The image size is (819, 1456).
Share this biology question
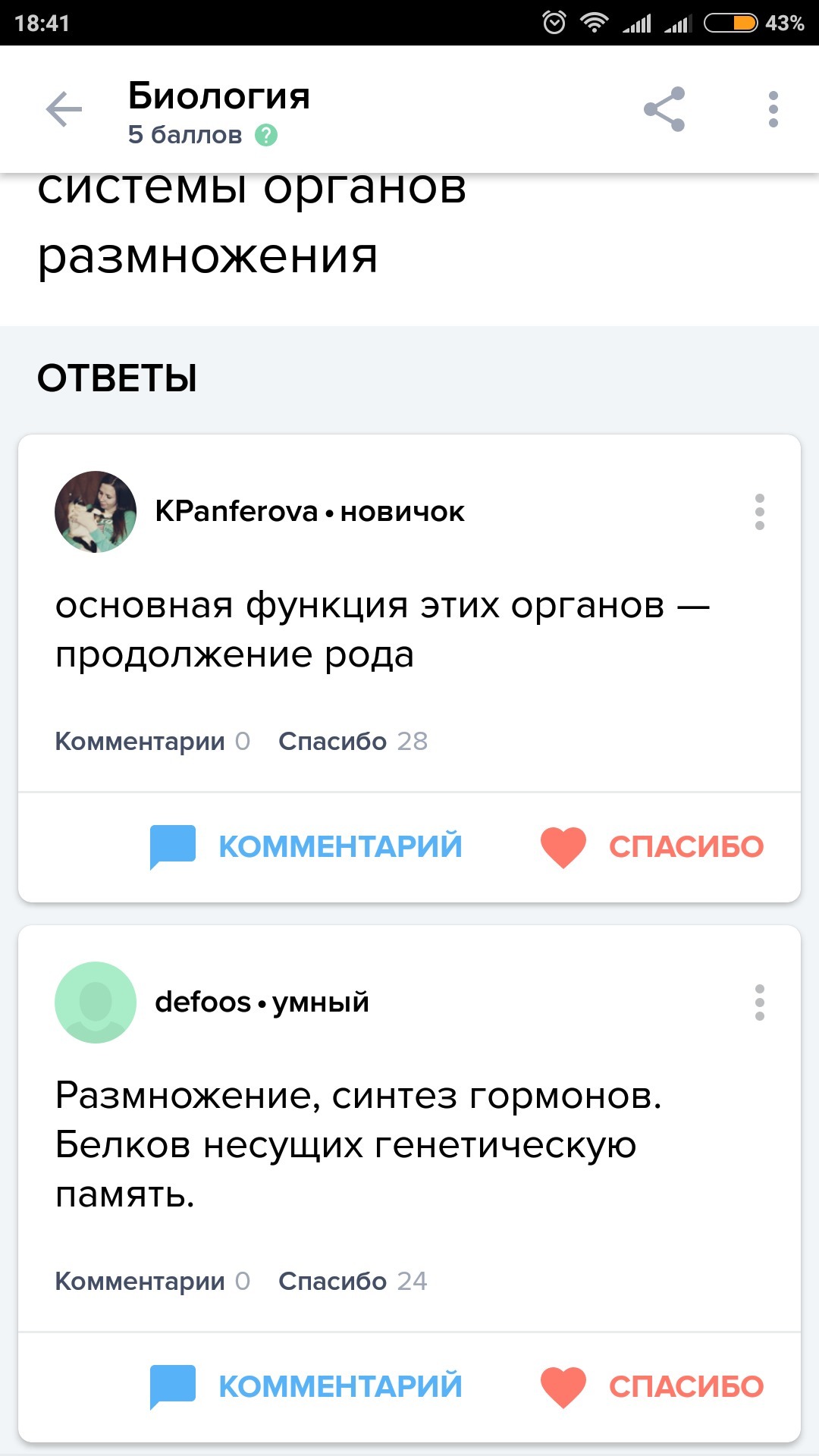point(664,110)
